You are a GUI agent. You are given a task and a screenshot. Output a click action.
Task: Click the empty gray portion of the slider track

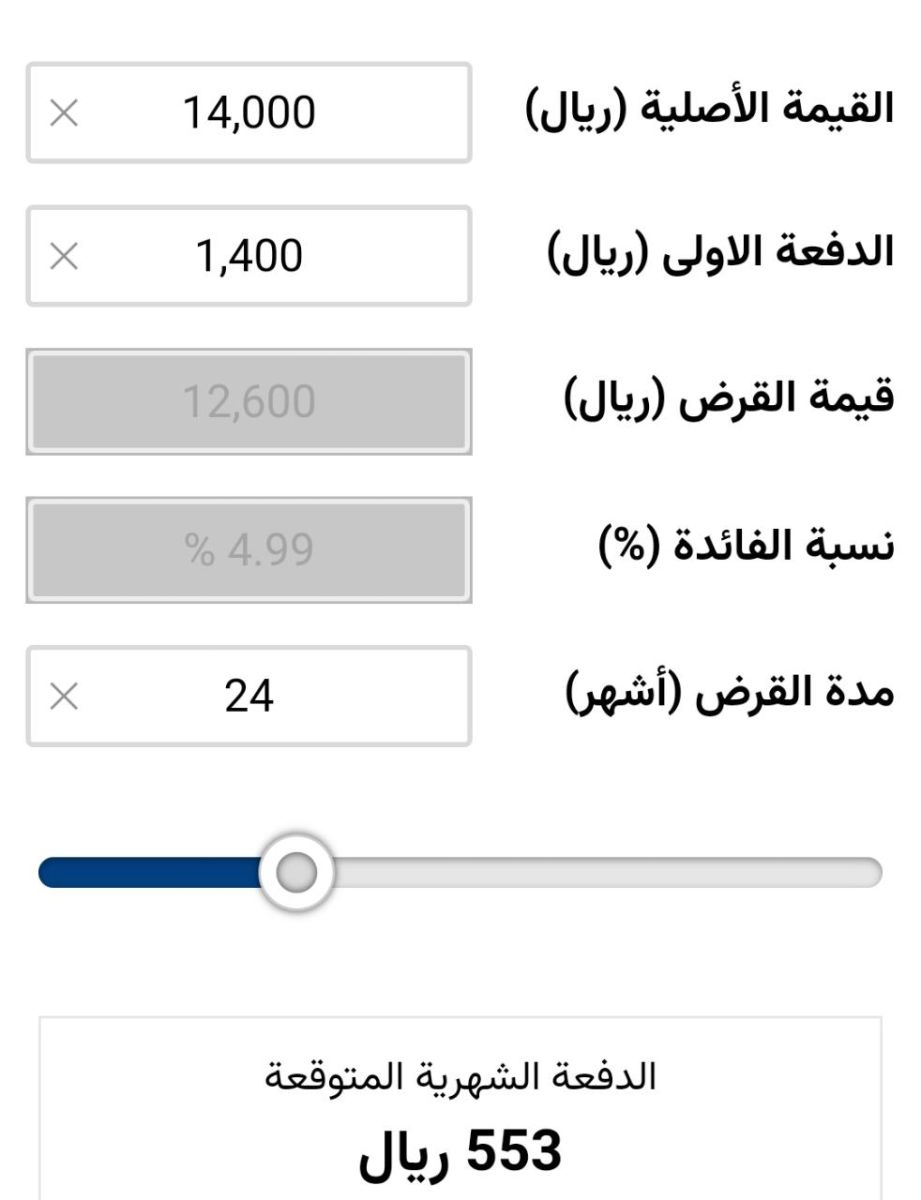point(600,872)
